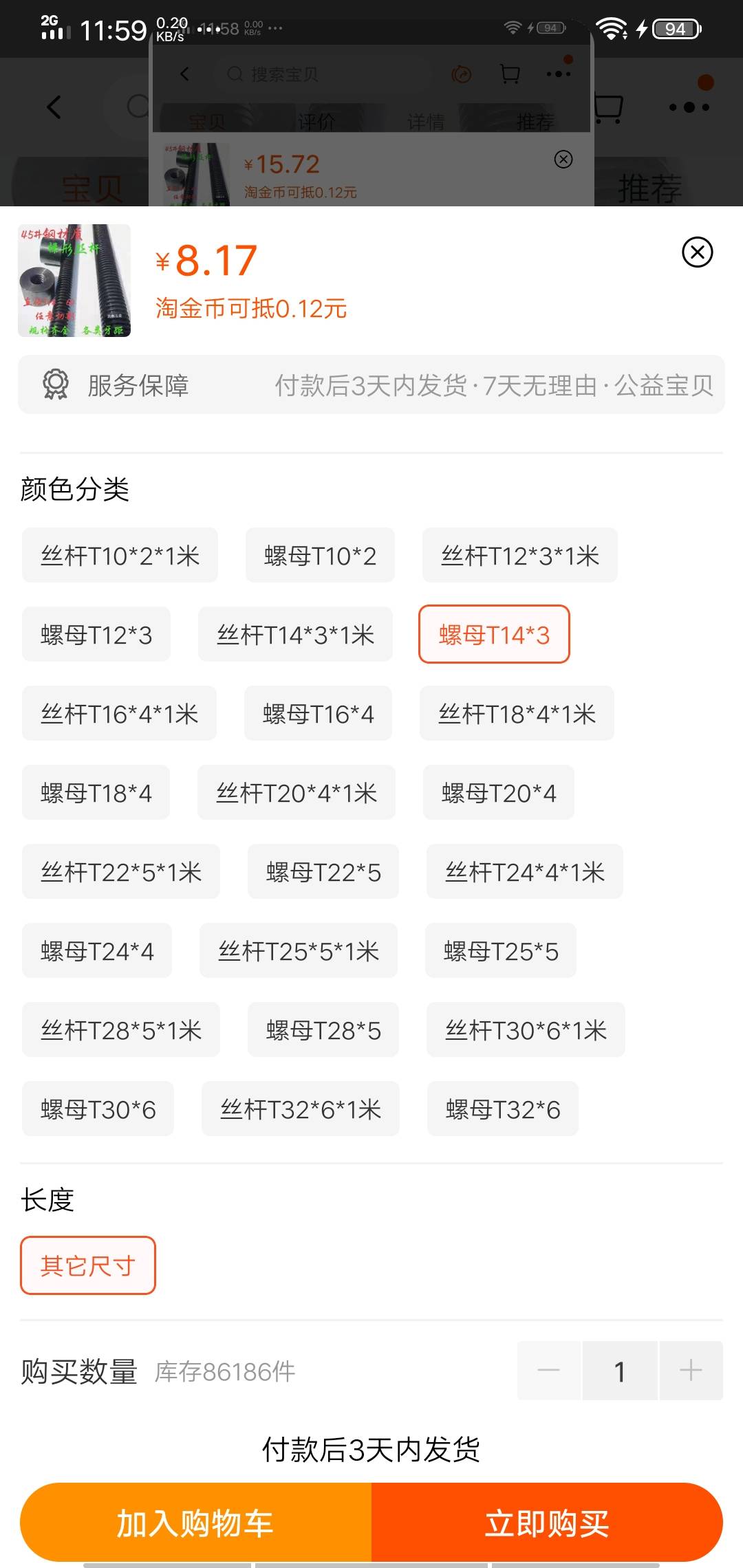Decrease purchase quantity with minus

coord(548,1371)
